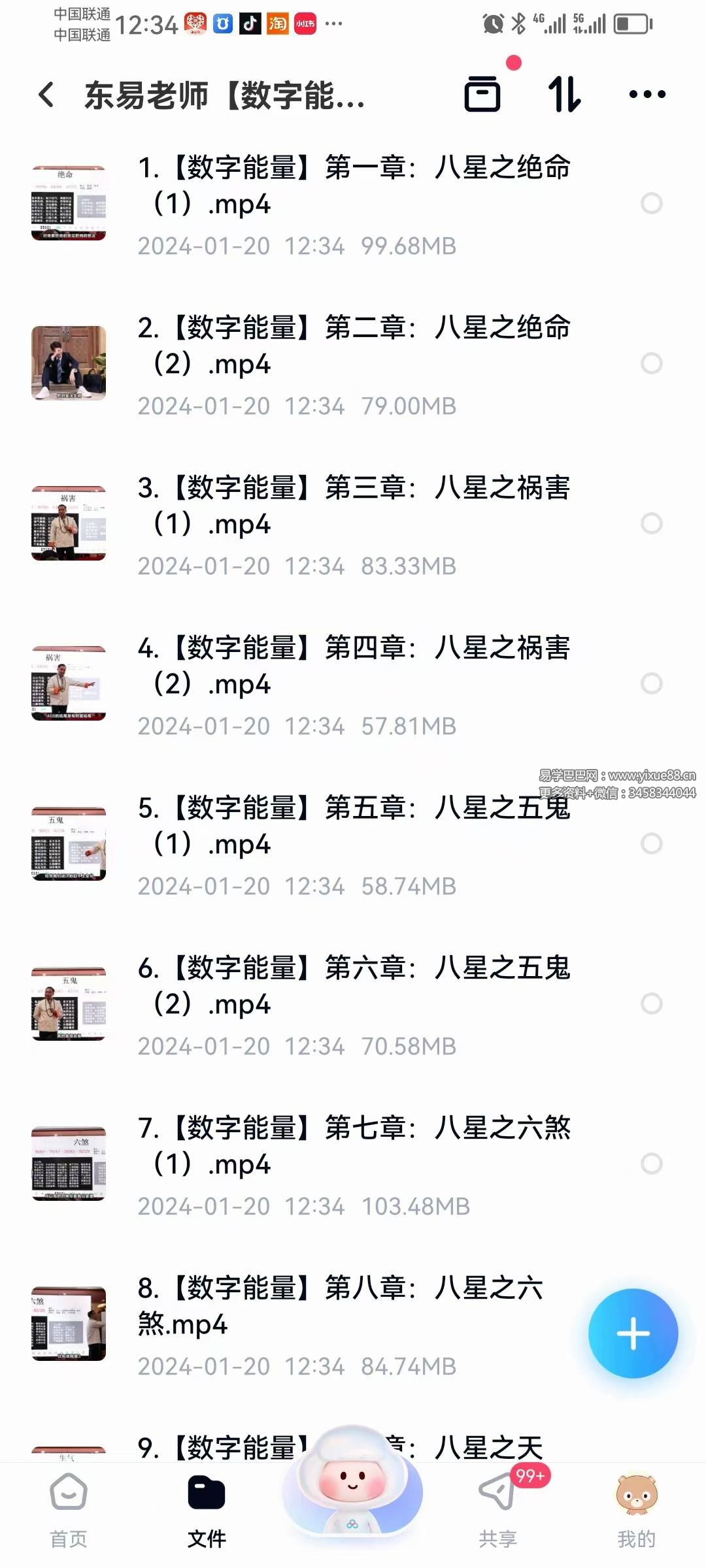Open the three-dot more options menu

pos(646,95)
